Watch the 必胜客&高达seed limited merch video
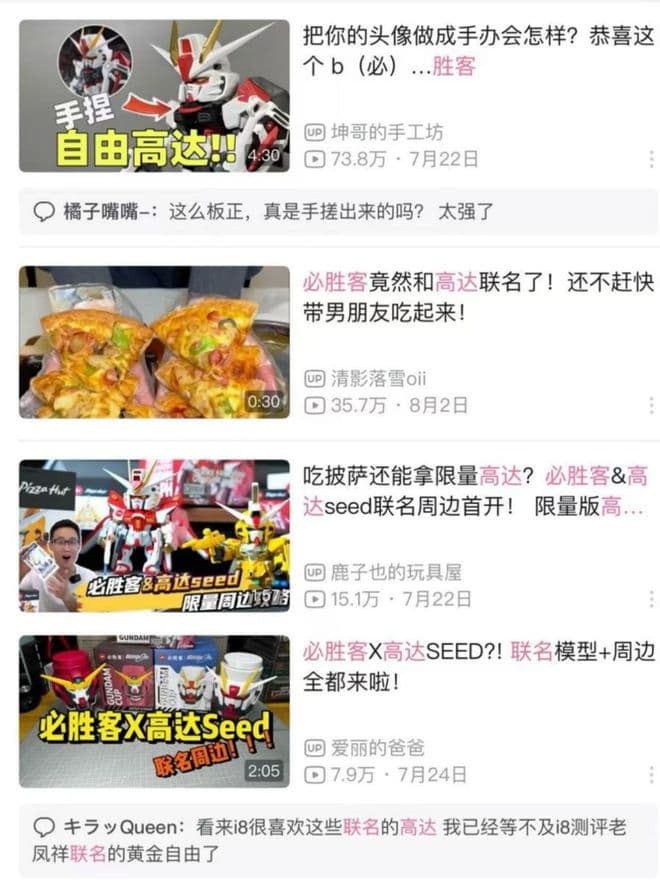The image size is (660, 884). coord(154,536)
